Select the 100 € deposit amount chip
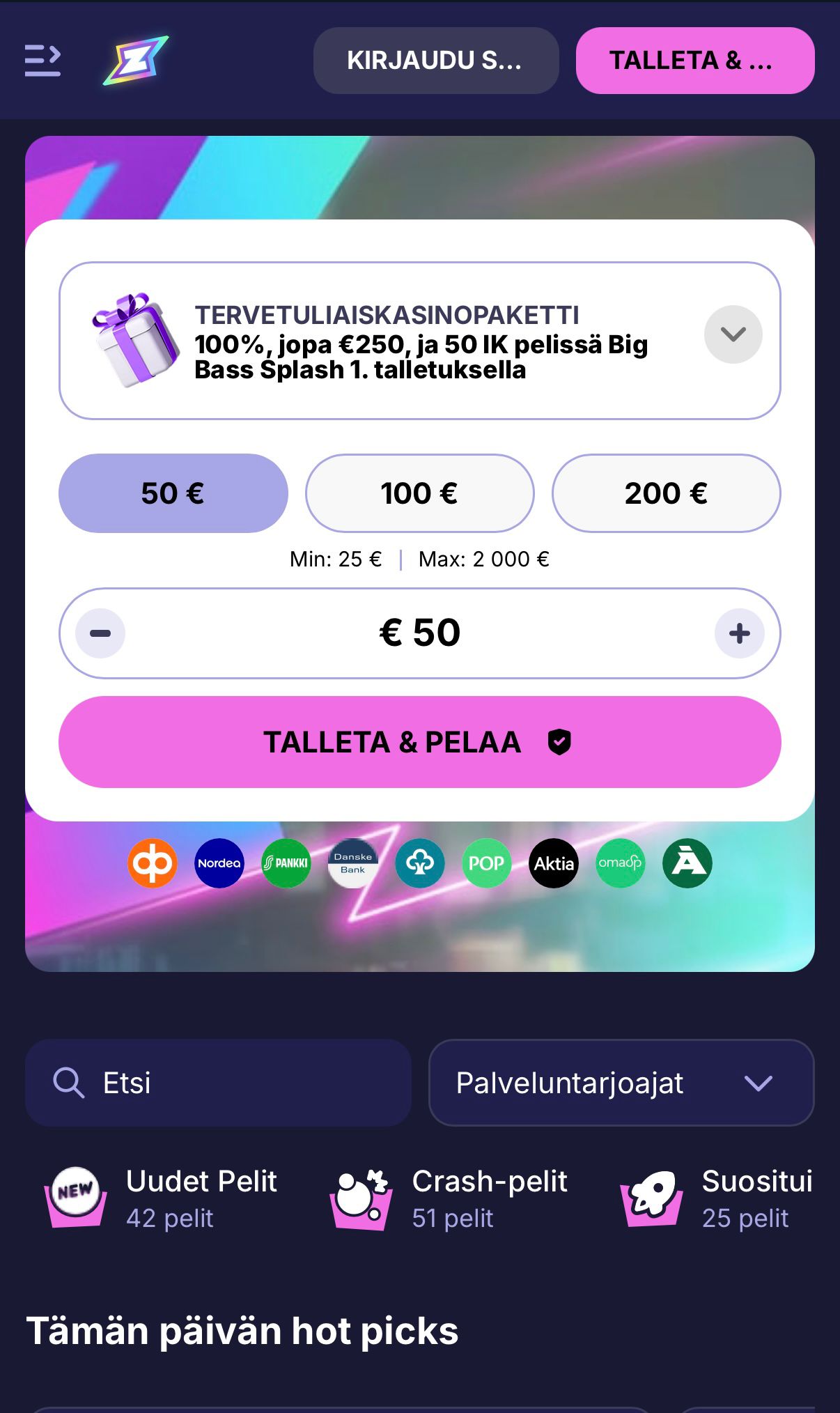The height and width of the screenshot is (1413, 840). pyautogui.click(x=419, y=493)
